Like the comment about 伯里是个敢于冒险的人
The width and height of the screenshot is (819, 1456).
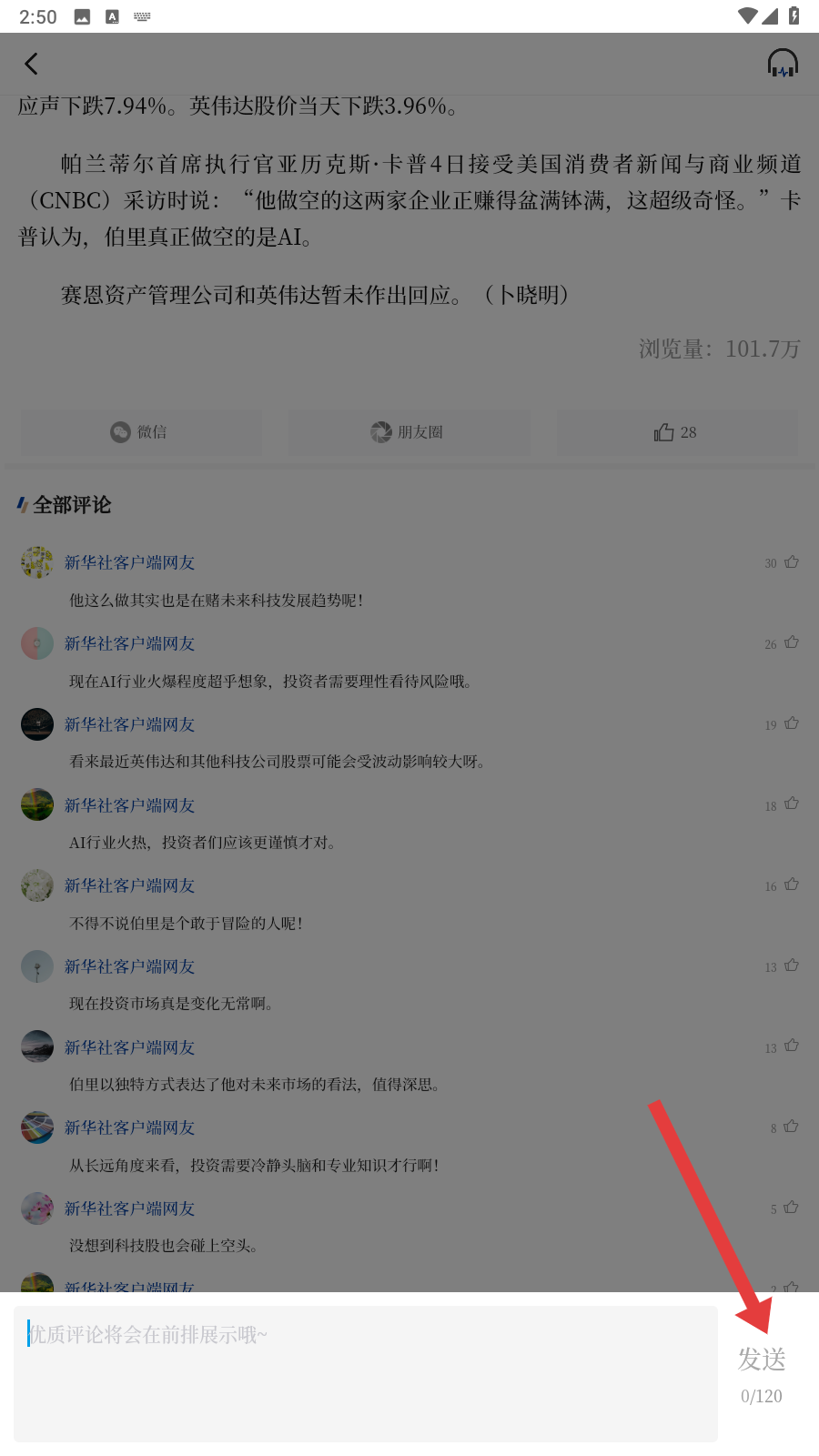coord(791,885)
